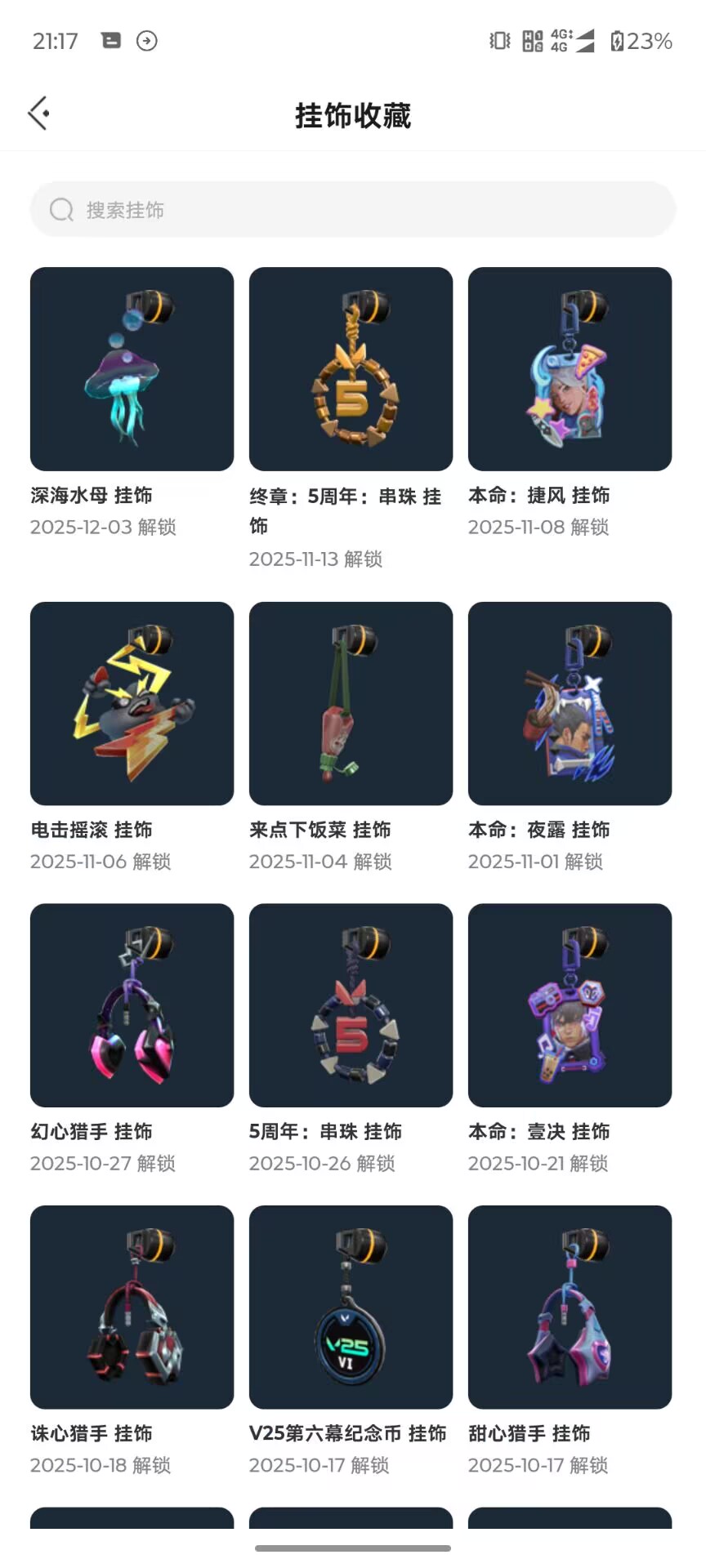
Task: Open 来点下饭菜 挂饰 details
Action: tap(351, 704)
